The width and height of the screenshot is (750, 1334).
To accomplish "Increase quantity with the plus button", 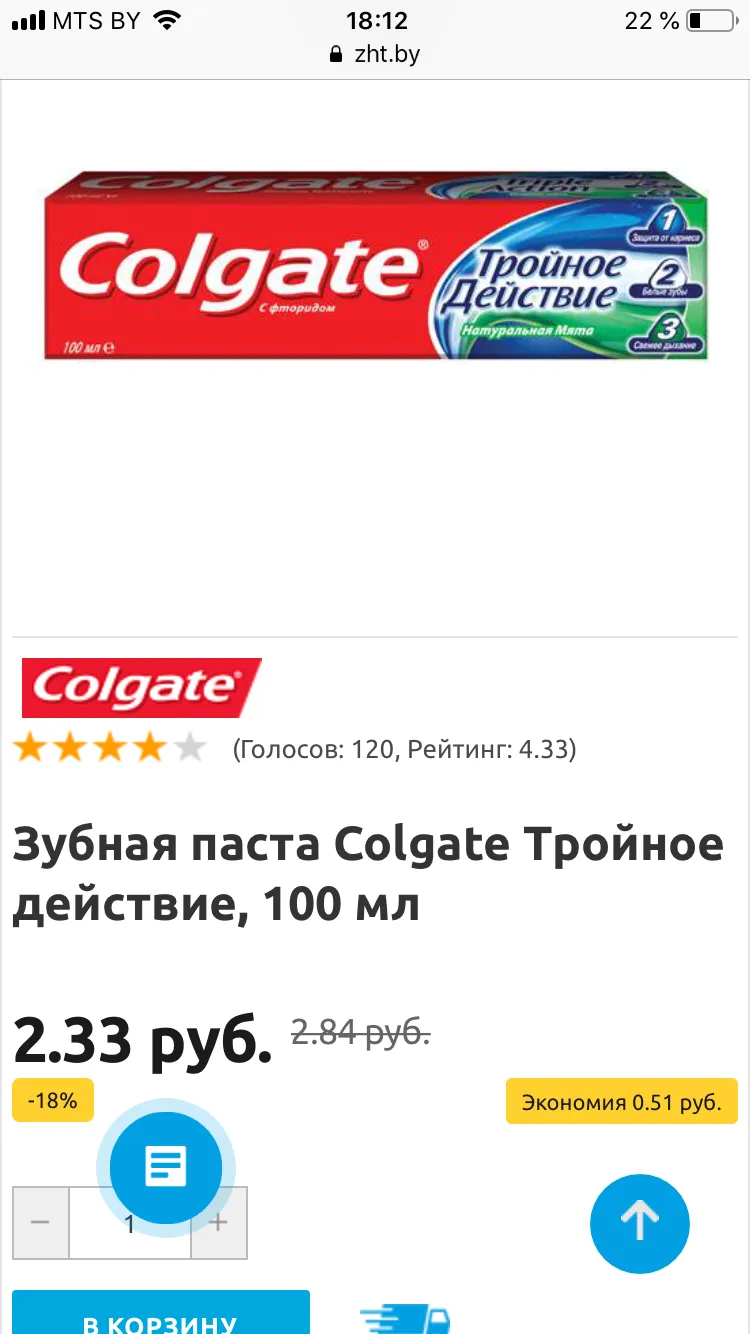I will [x=219, y=1222].
